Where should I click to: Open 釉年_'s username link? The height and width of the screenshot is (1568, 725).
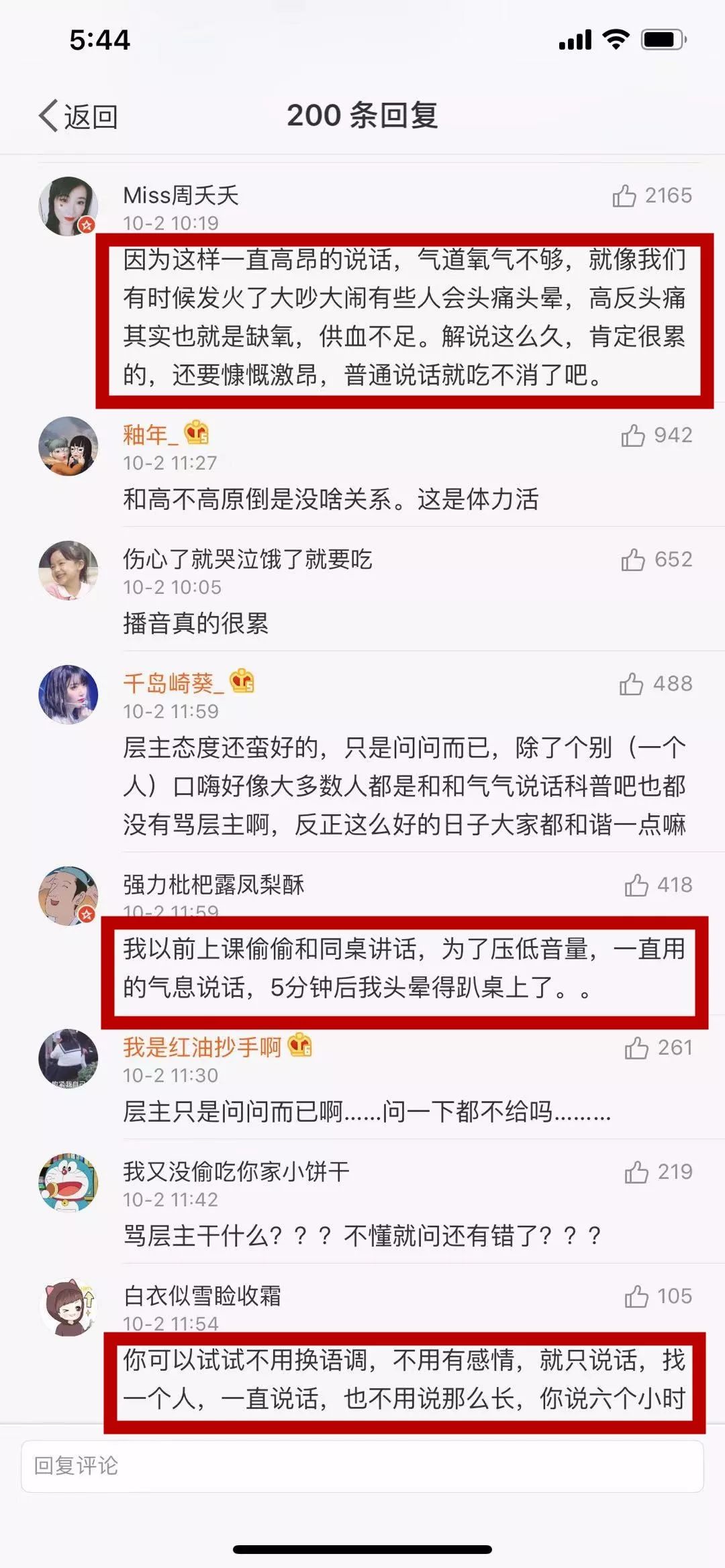pos(150,435)
